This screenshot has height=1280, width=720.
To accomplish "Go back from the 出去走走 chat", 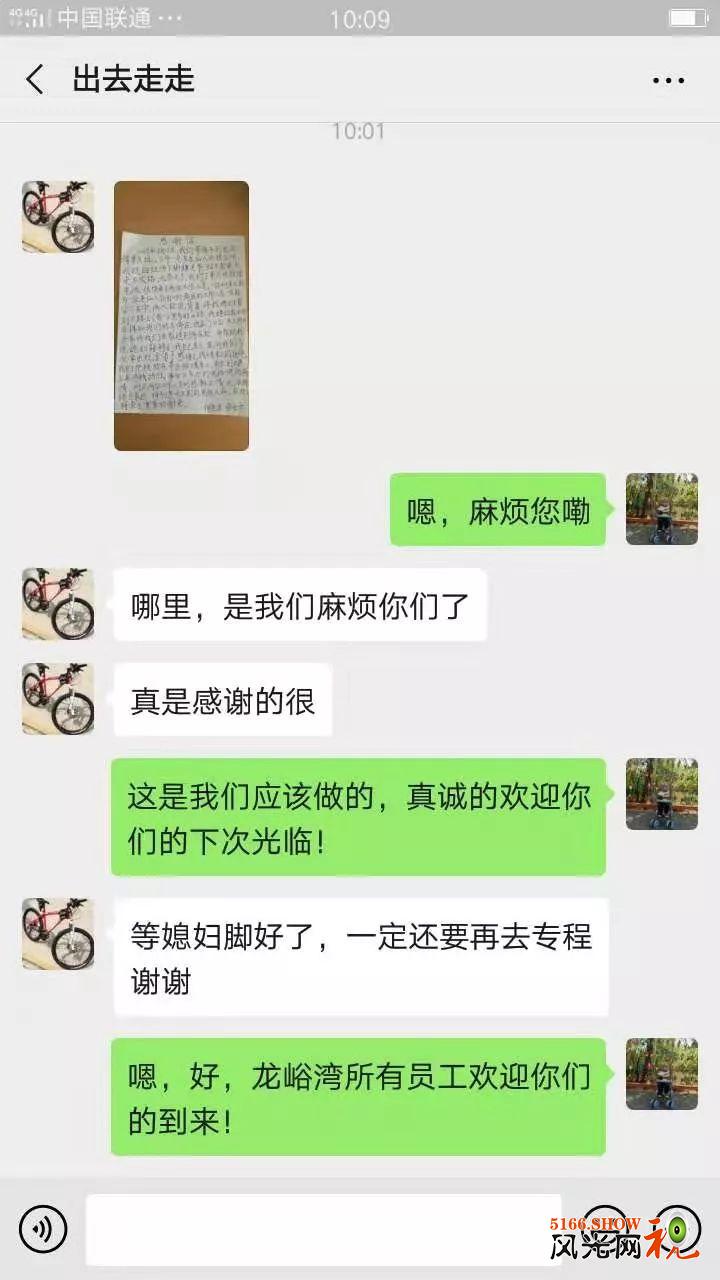I will pos(35,80).
